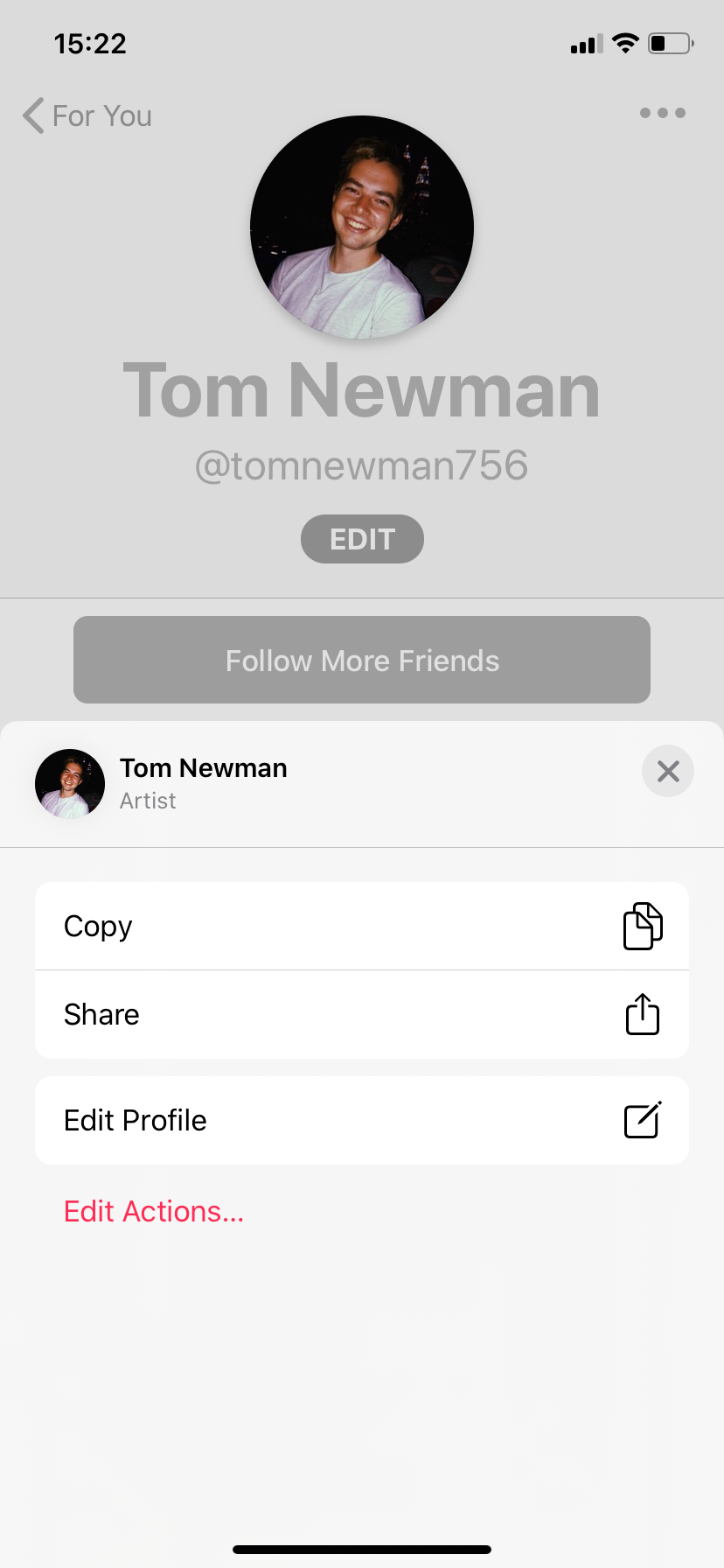Copy the profile link
Screen dimensions: 724x1568
pyautogui.click(x=362, y=926)
